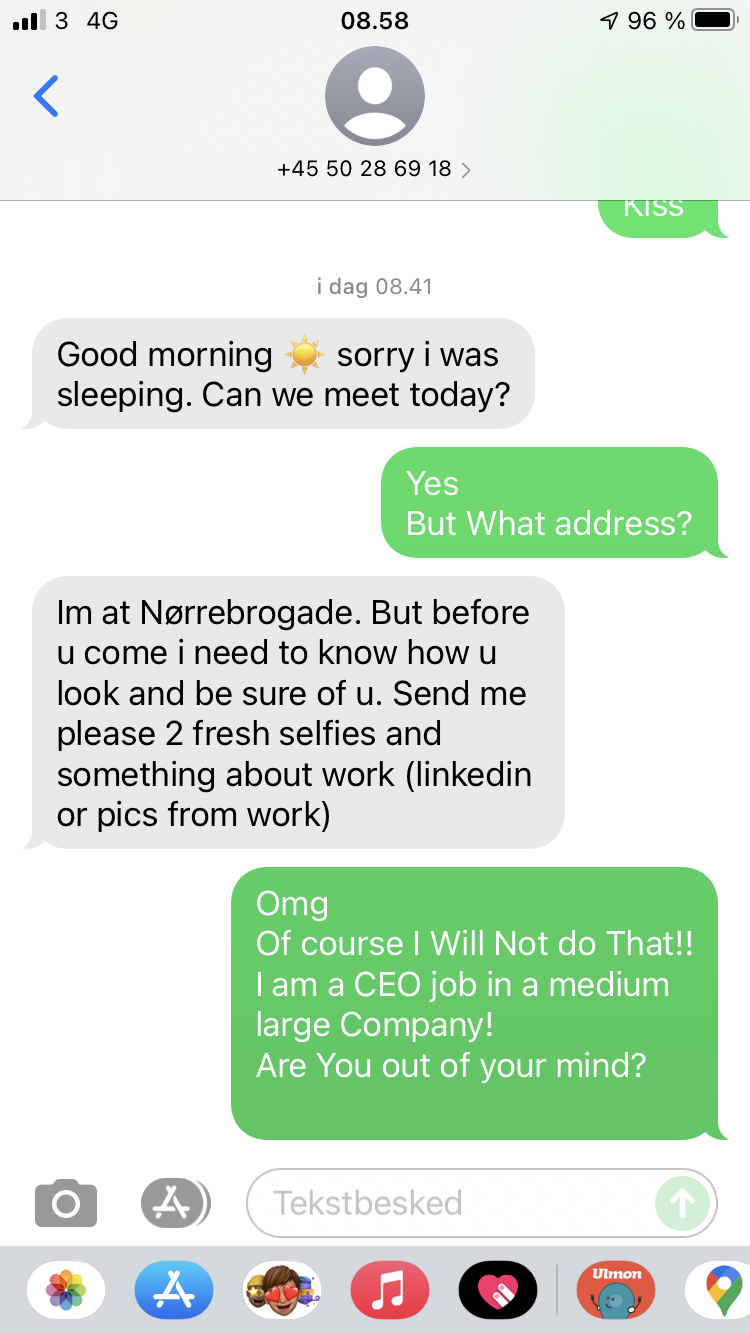This screenshot has width=750, height=1334.
Task: Open the heart Digital Touch app
Action: pos(498,1290)
